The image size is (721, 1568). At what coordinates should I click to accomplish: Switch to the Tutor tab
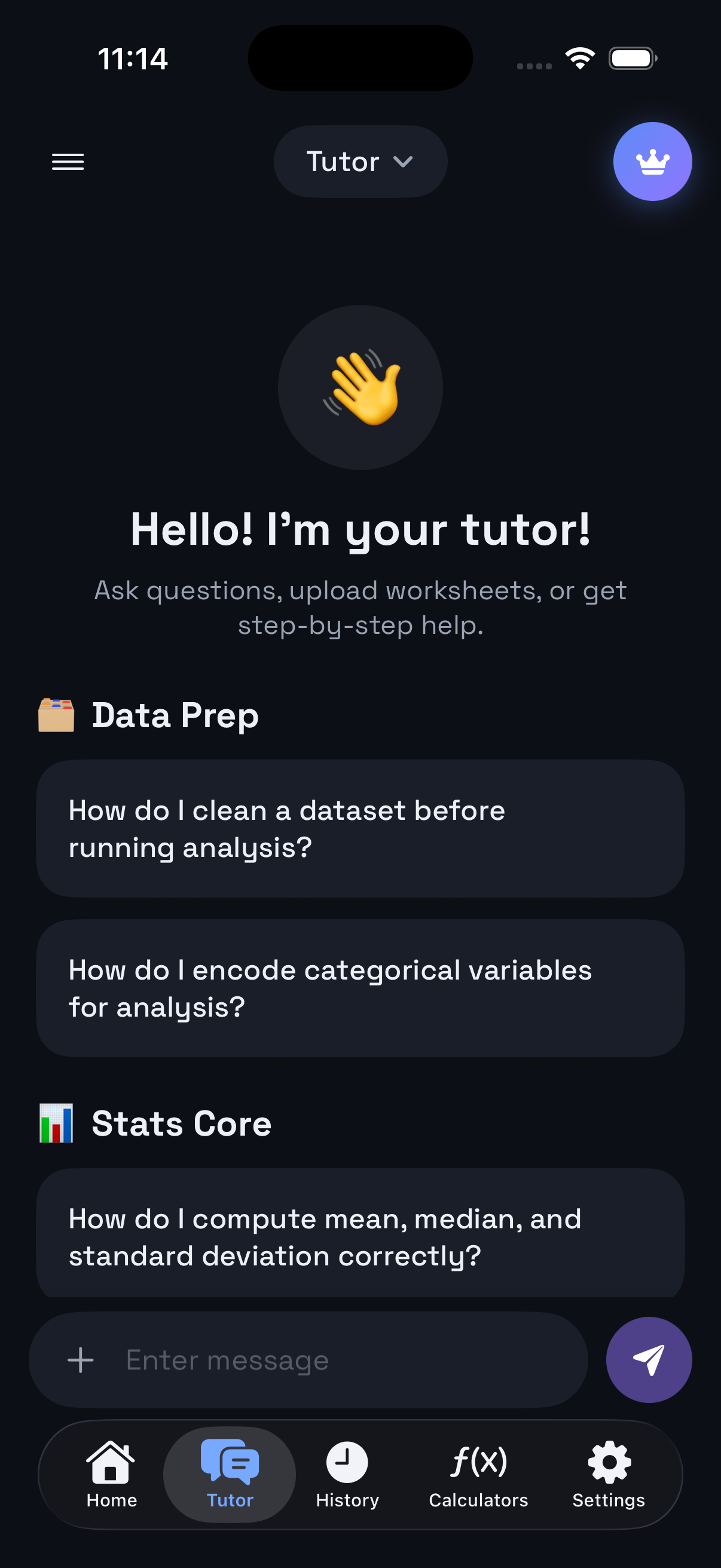pos(230,1474)
